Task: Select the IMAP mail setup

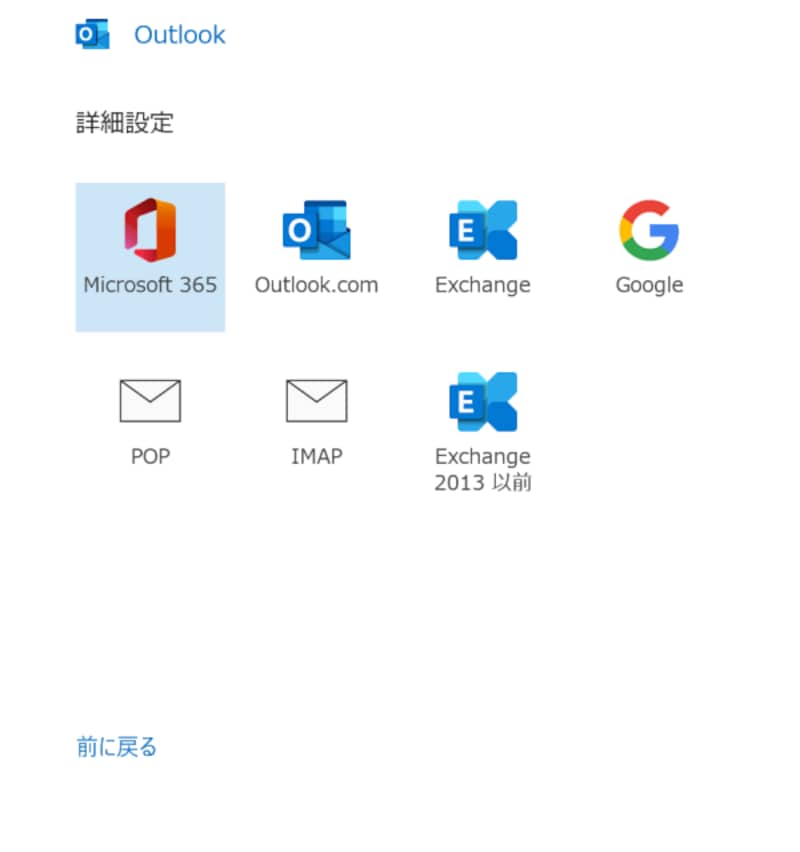Action: click(x=316, y=420)
